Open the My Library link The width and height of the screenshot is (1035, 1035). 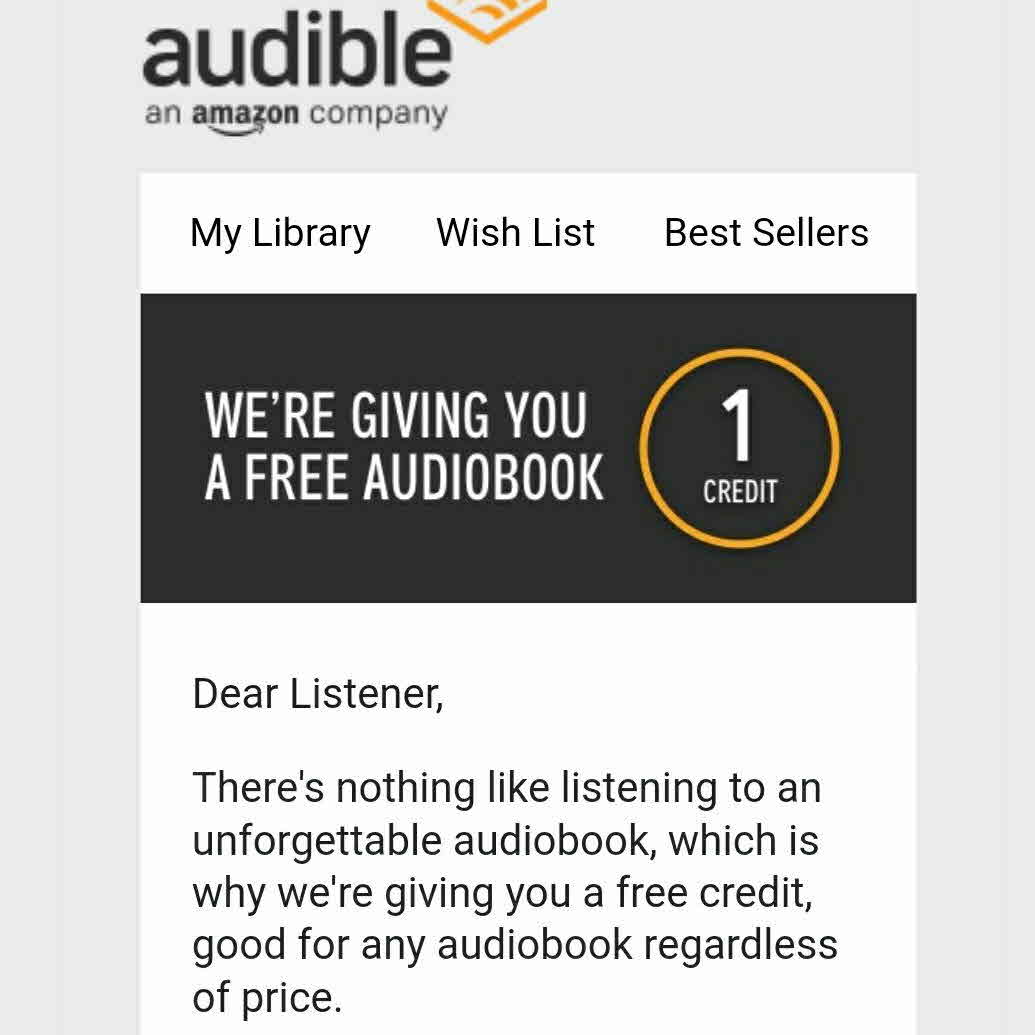(x=280, y=233)
